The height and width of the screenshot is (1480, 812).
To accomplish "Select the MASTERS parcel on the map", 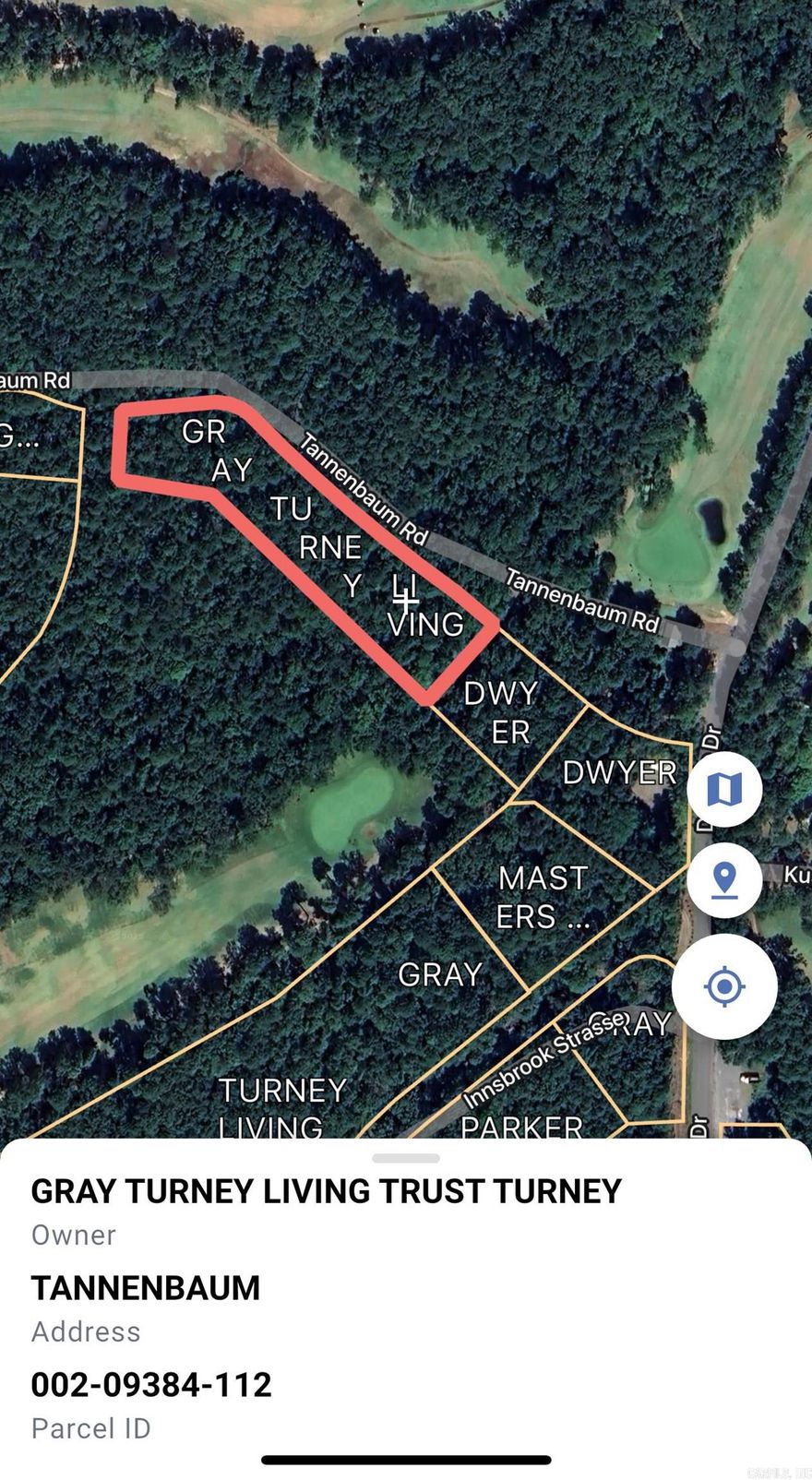I will pos(543,896).
